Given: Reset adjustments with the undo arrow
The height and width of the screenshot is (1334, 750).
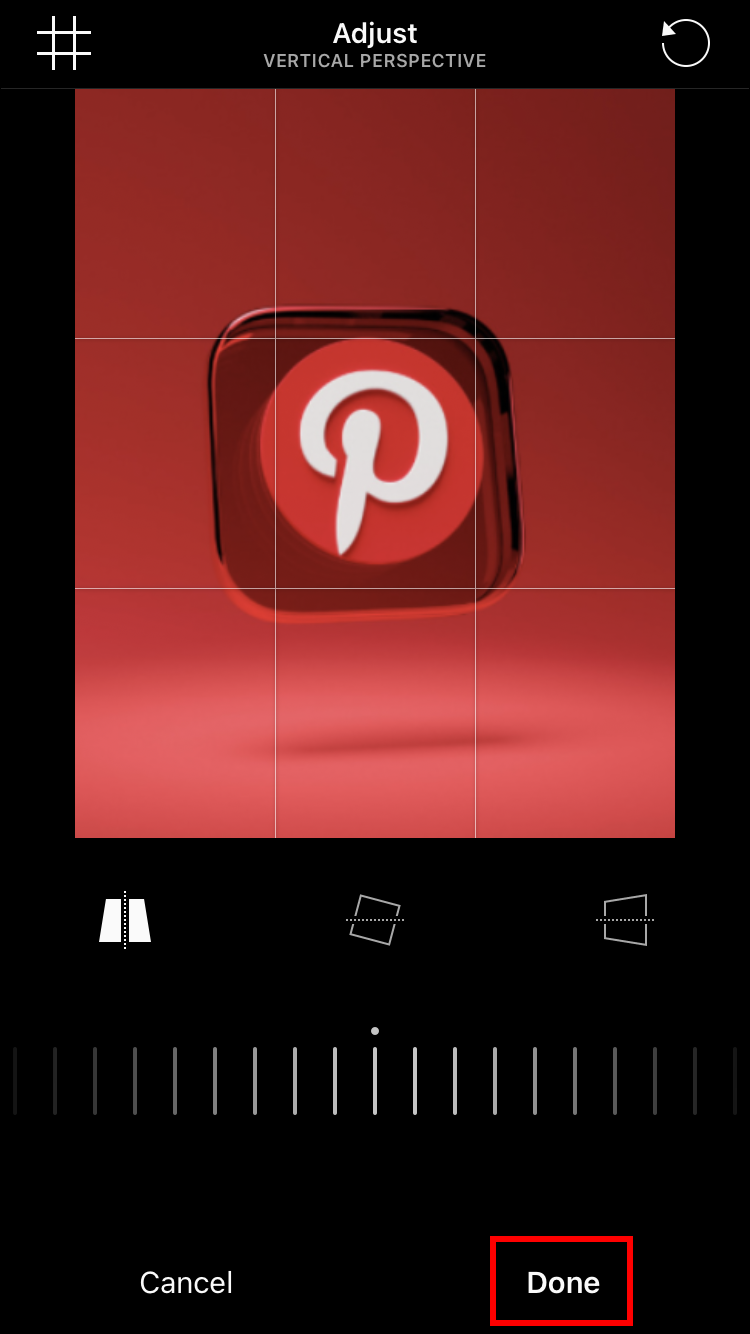Looking at the screenshot, I should point(685,43).
